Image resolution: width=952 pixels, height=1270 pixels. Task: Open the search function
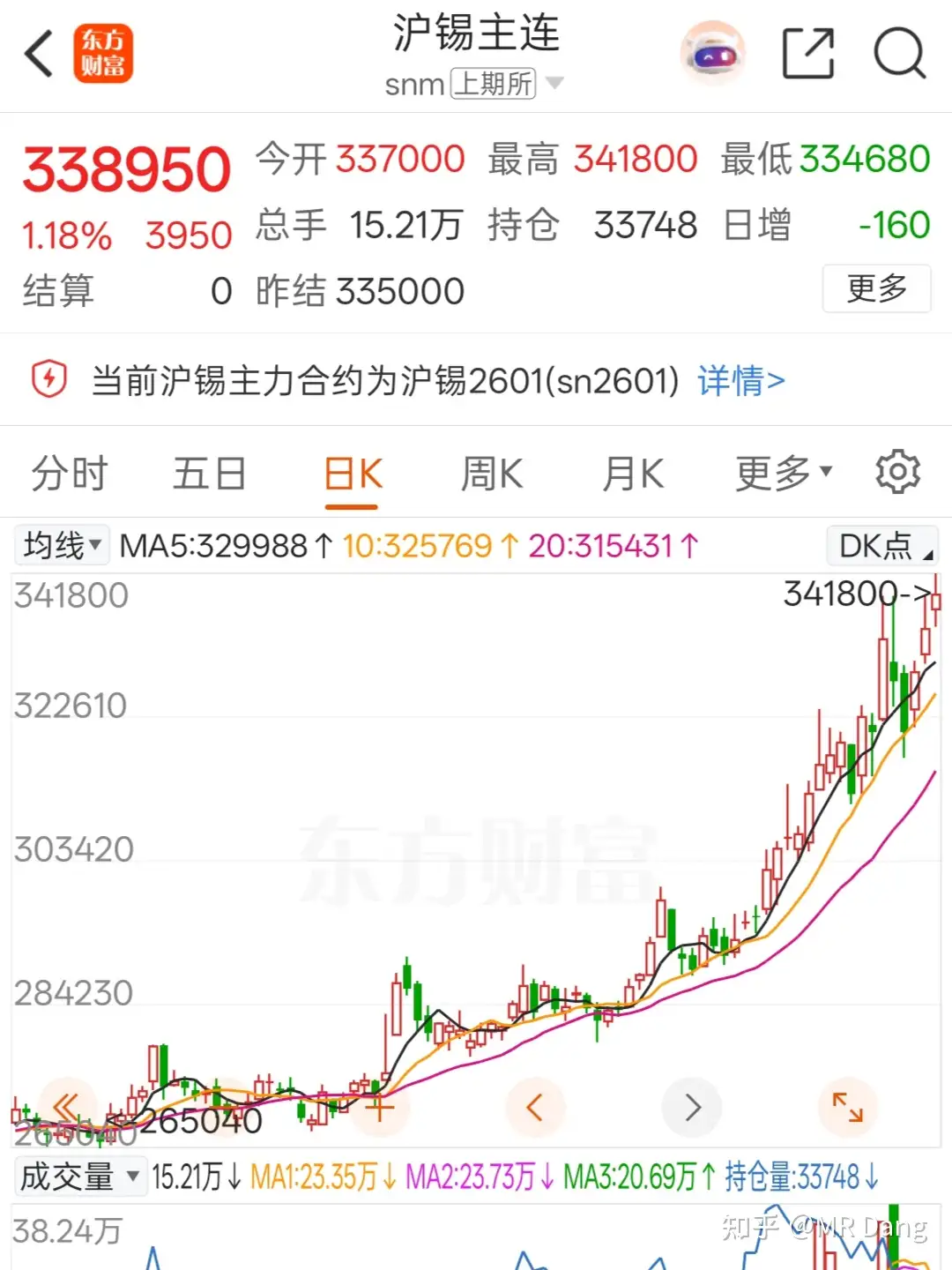click(900, 53)
